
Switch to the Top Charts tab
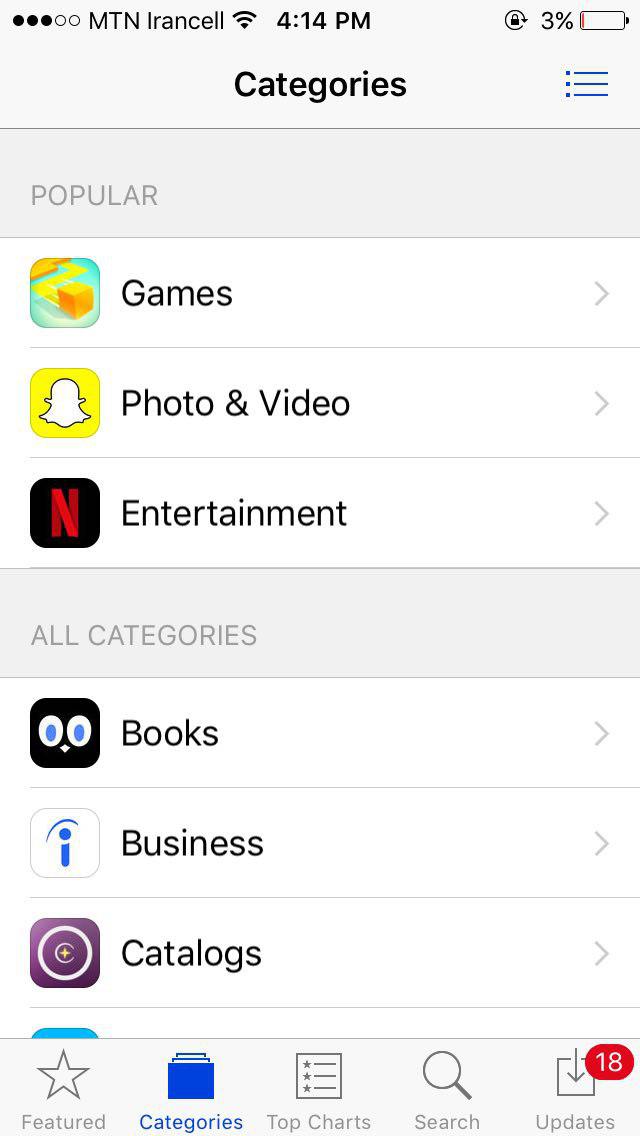318,1089
